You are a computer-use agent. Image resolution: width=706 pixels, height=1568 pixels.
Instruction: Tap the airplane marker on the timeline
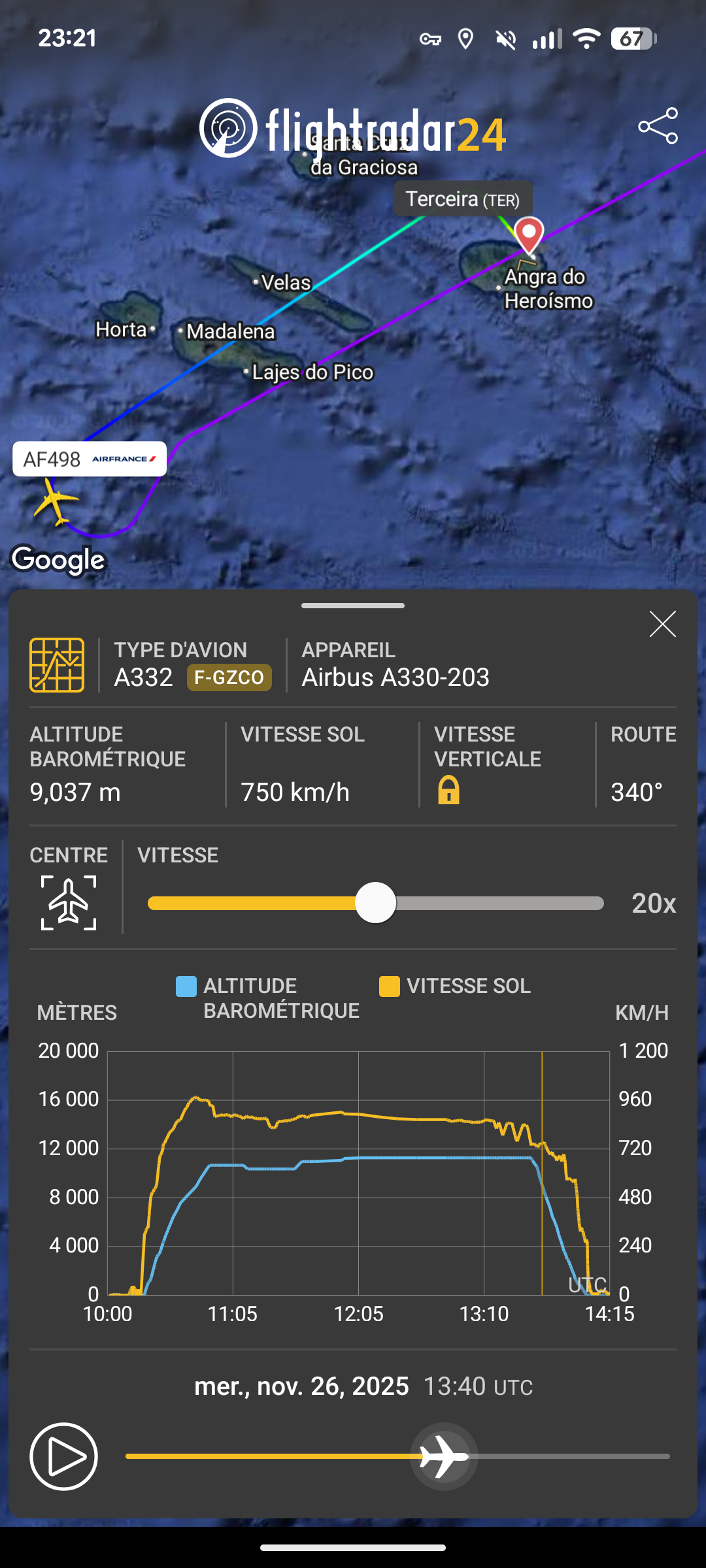click(444, 1456)
